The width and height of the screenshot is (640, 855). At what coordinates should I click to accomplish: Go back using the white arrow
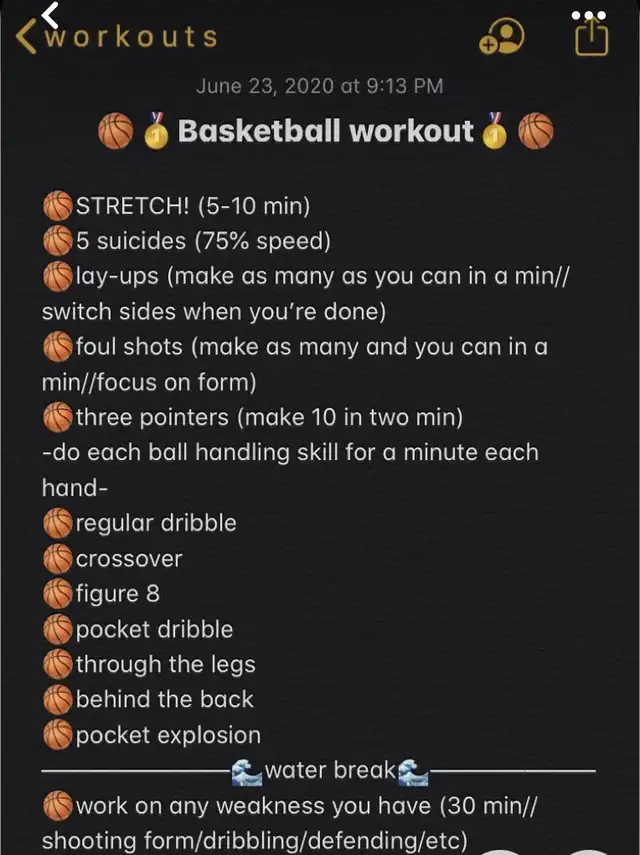point(52,14)
